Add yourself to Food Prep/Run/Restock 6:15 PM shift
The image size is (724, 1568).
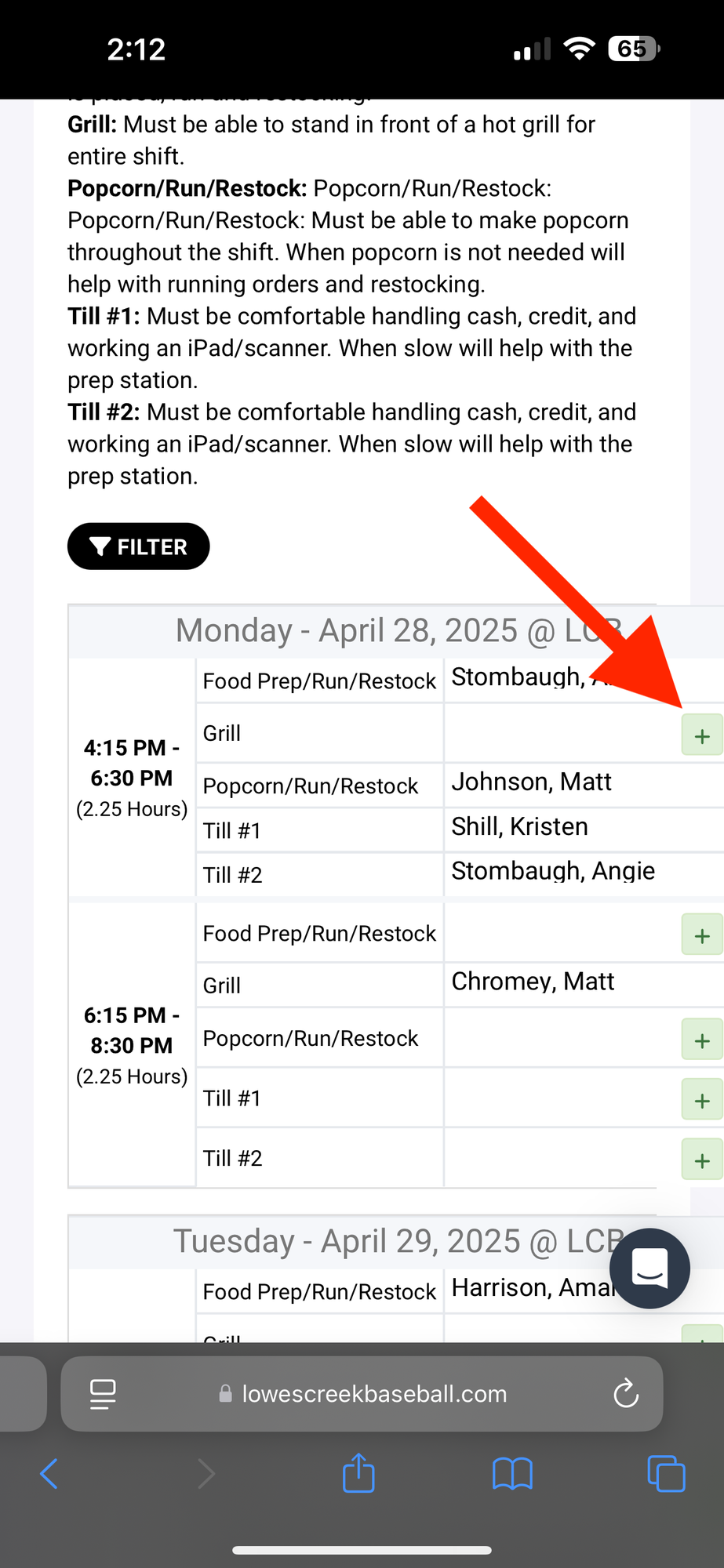[x=701, y=935]
